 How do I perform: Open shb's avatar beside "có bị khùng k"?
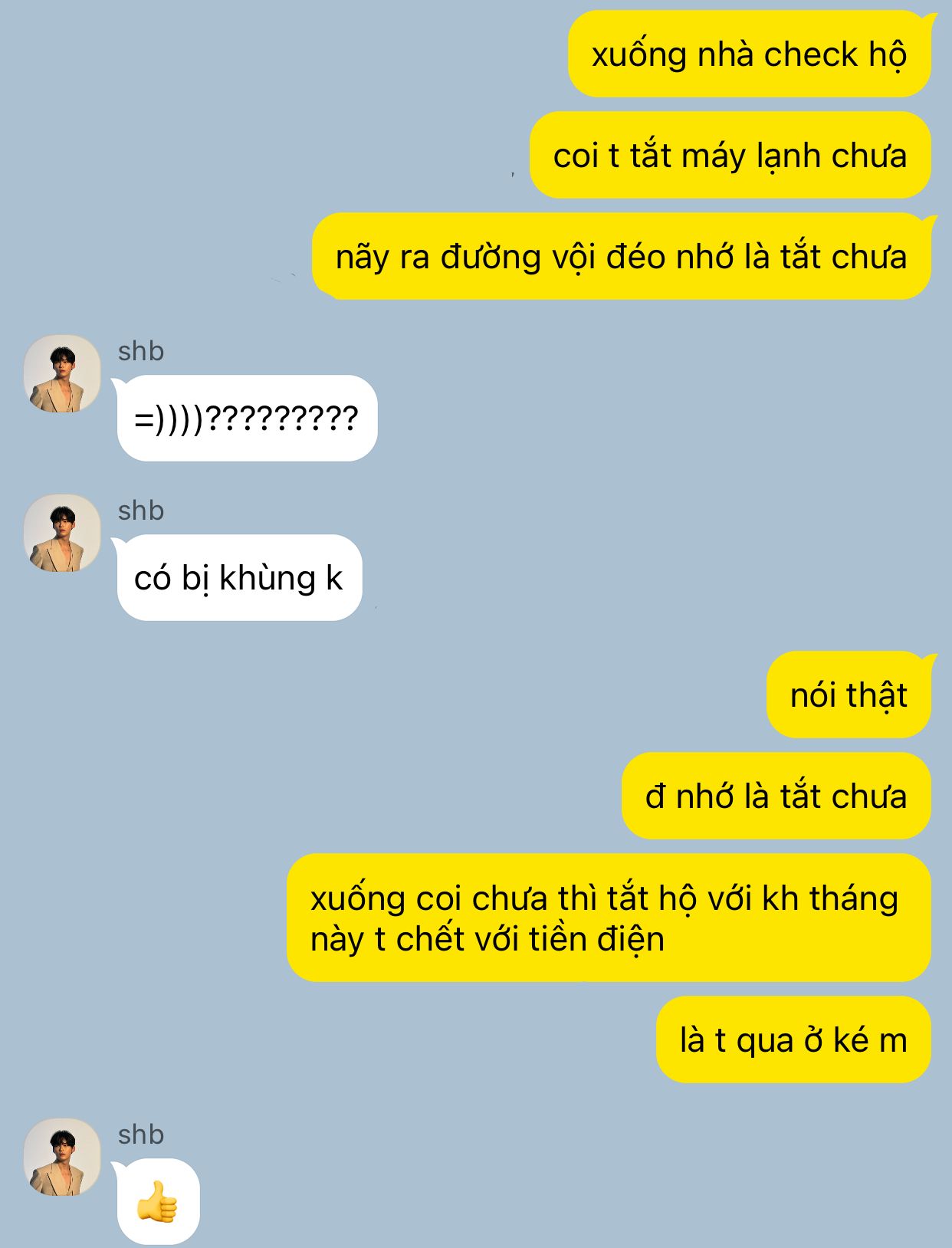click(x=62, y=533)
